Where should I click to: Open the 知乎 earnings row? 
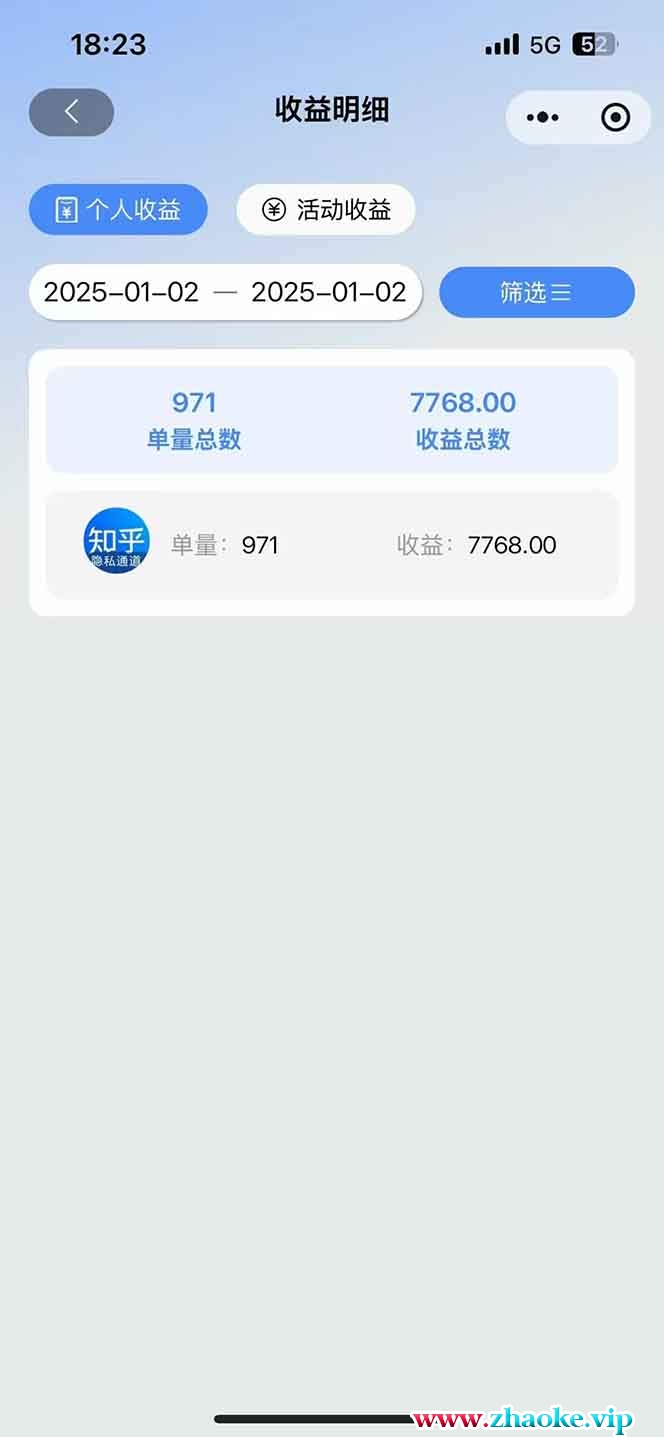coord(332,545)
